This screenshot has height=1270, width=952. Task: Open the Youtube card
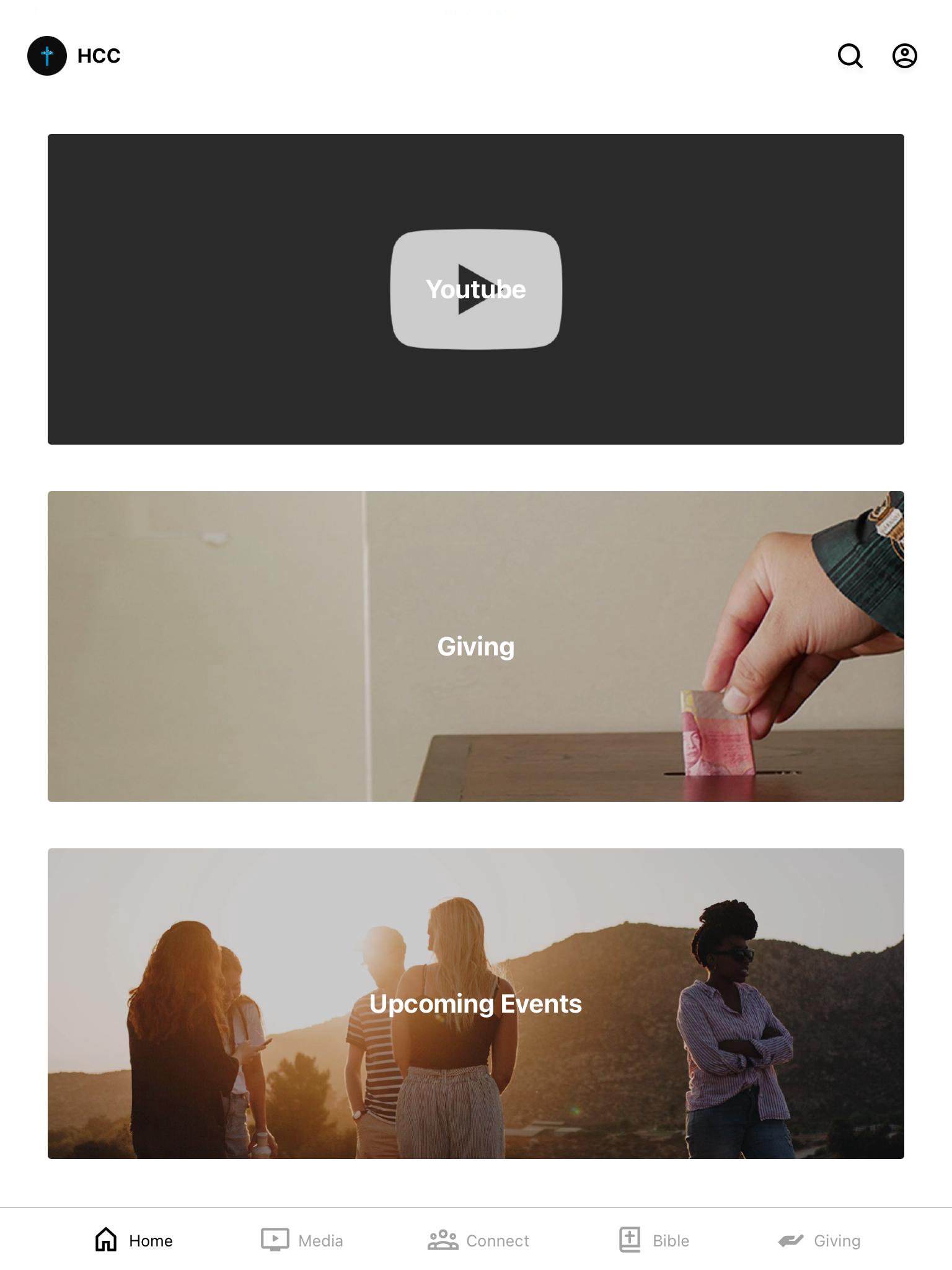[475, 289]
